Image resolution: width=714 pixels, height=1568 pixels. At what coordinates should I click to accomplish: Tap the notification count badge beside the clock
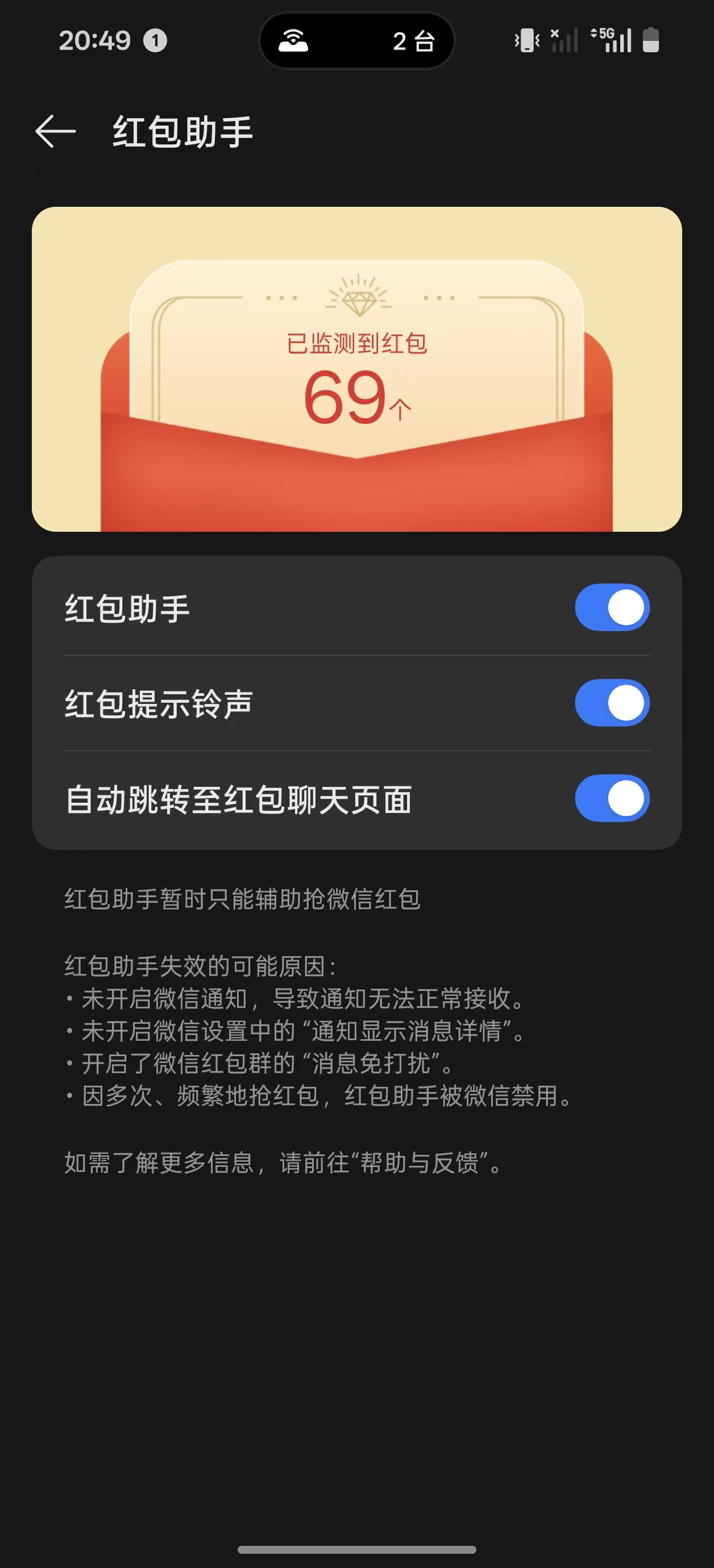coord(155,39)
